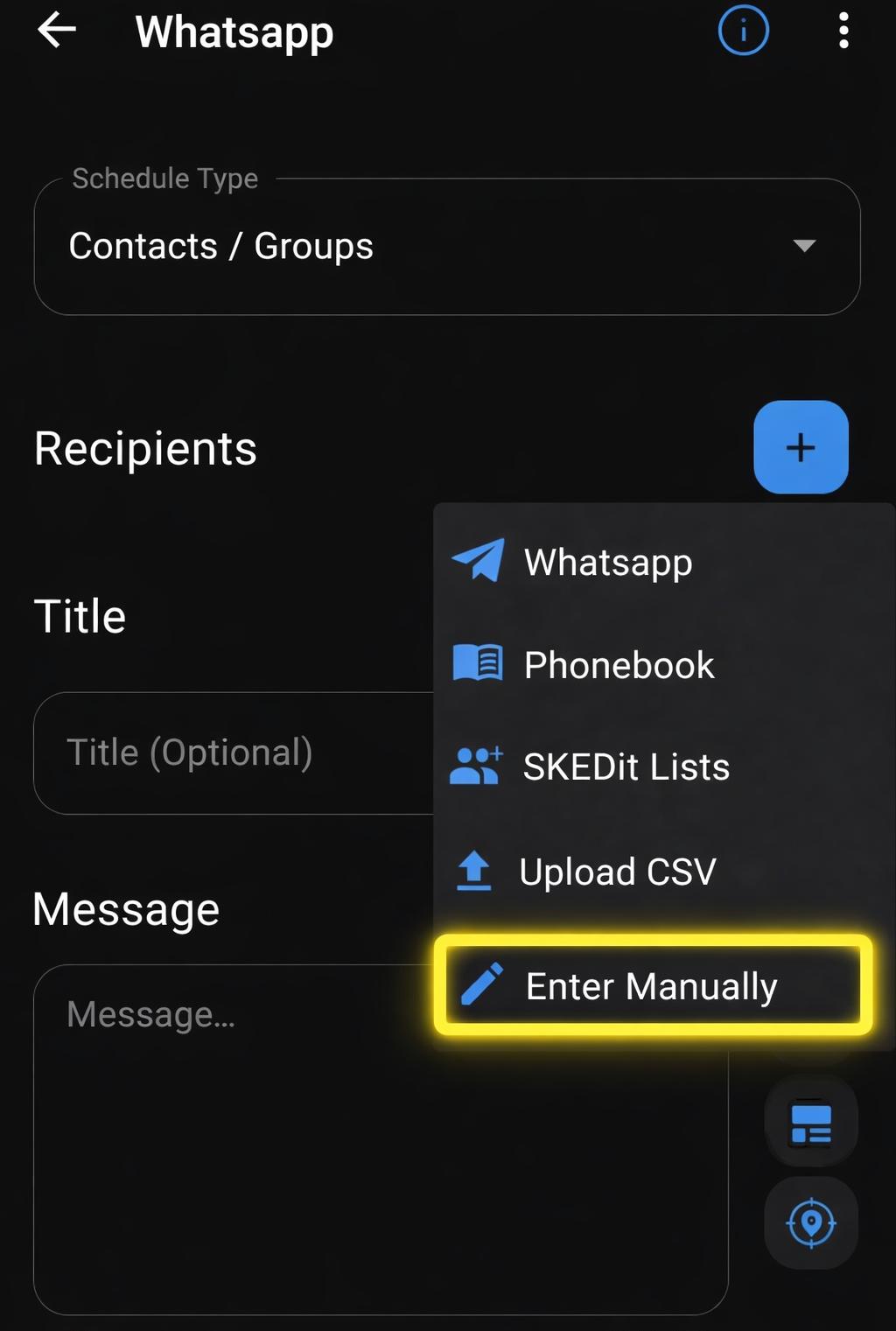The image size is (896, 1331).
Task: Click the SKEDit Lists people icon
Action: [476, 767]
